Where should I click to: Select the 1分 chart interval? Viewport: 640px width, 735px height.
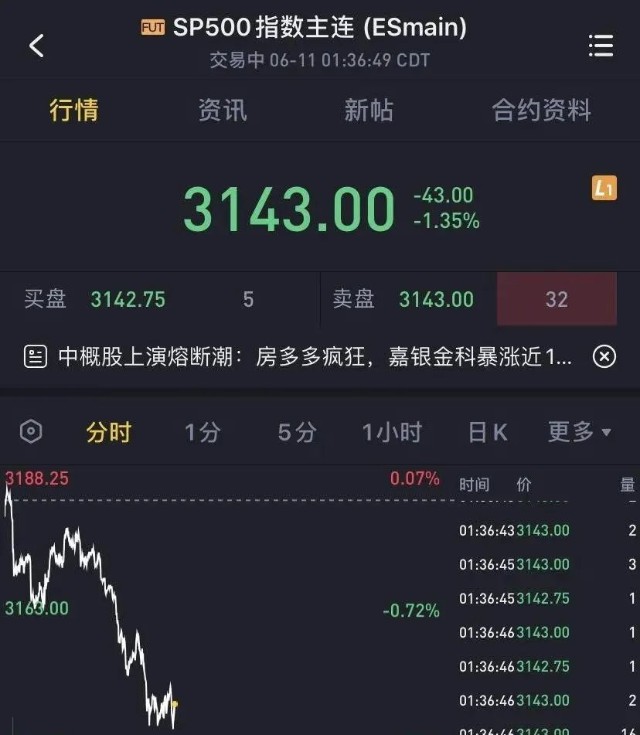202,432
